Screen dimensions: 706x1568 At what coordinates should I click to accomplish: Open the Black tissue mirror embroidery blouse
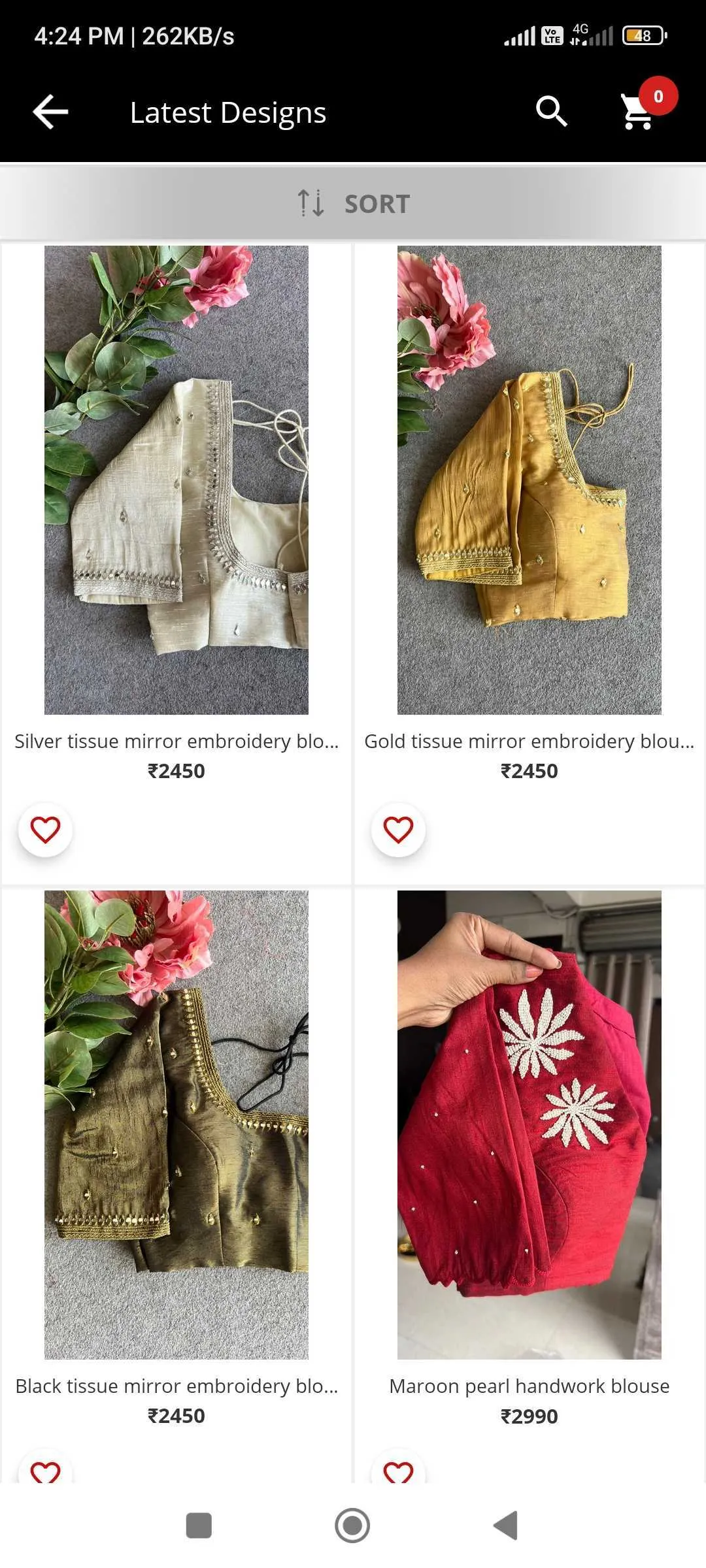pos(176,1125)
